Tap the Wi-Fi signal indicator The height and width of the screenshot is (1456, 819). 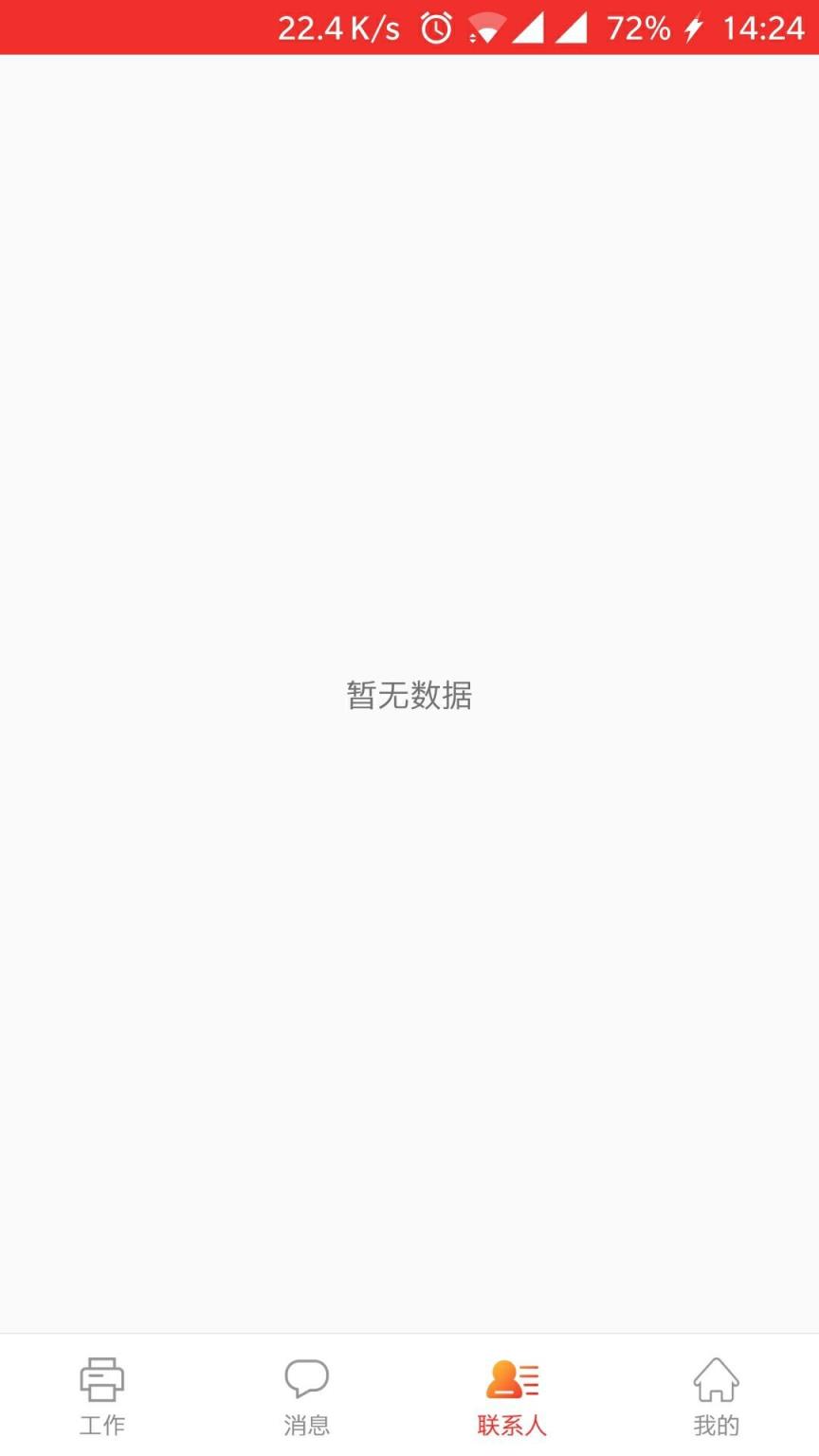(483, 28)
